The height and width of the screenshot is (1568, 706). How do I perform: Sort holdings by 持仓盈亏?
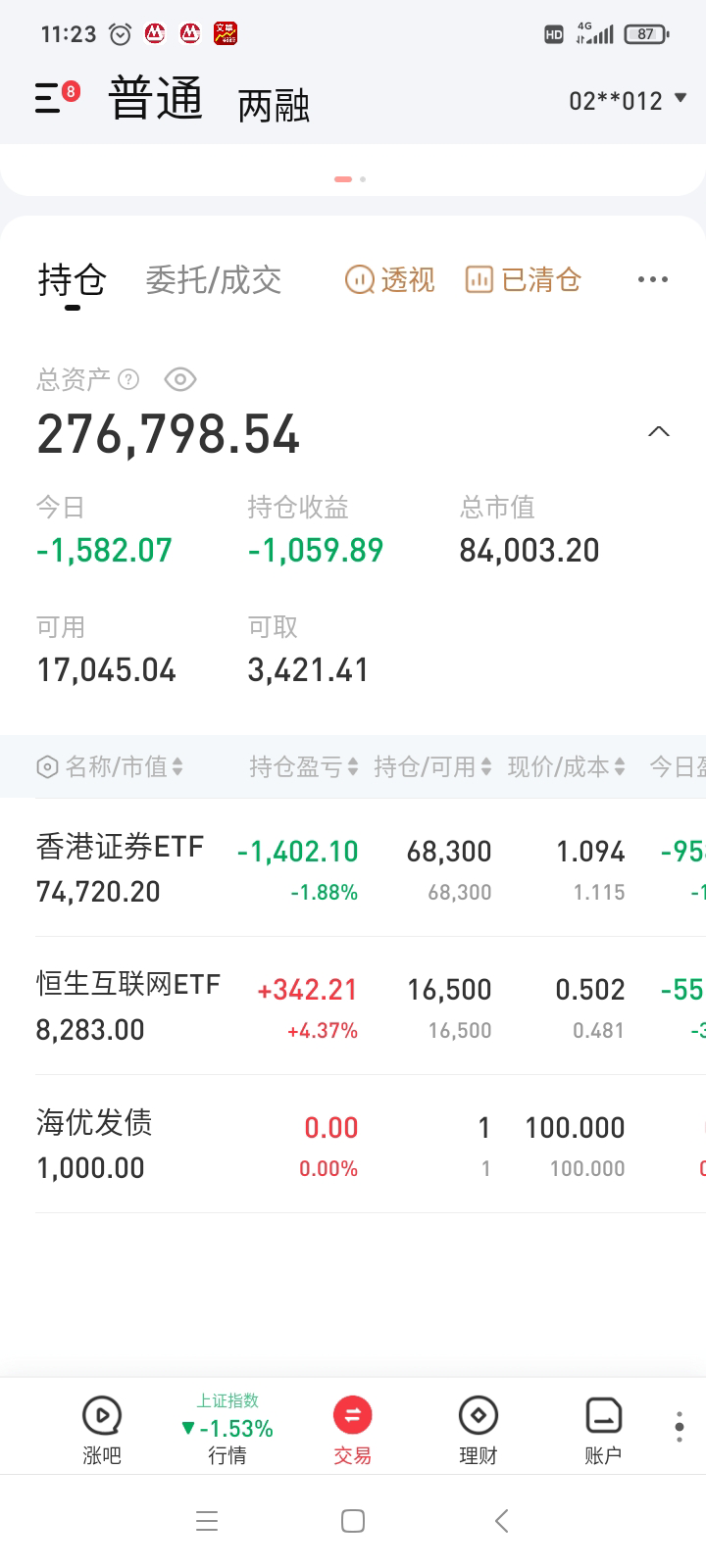coord(303,766)
